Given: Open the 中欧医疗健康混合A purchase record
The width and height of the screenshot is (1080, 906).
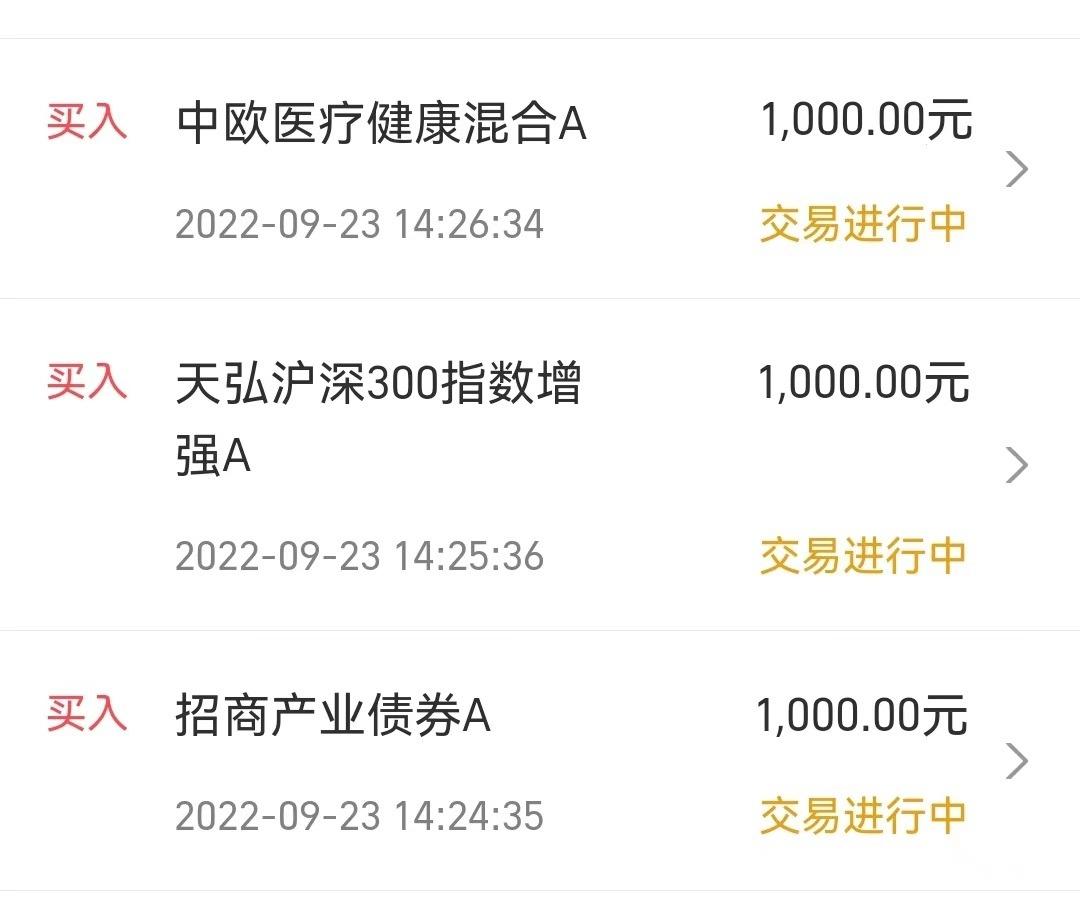Looking at the screenshot, I should click(540, 170).
